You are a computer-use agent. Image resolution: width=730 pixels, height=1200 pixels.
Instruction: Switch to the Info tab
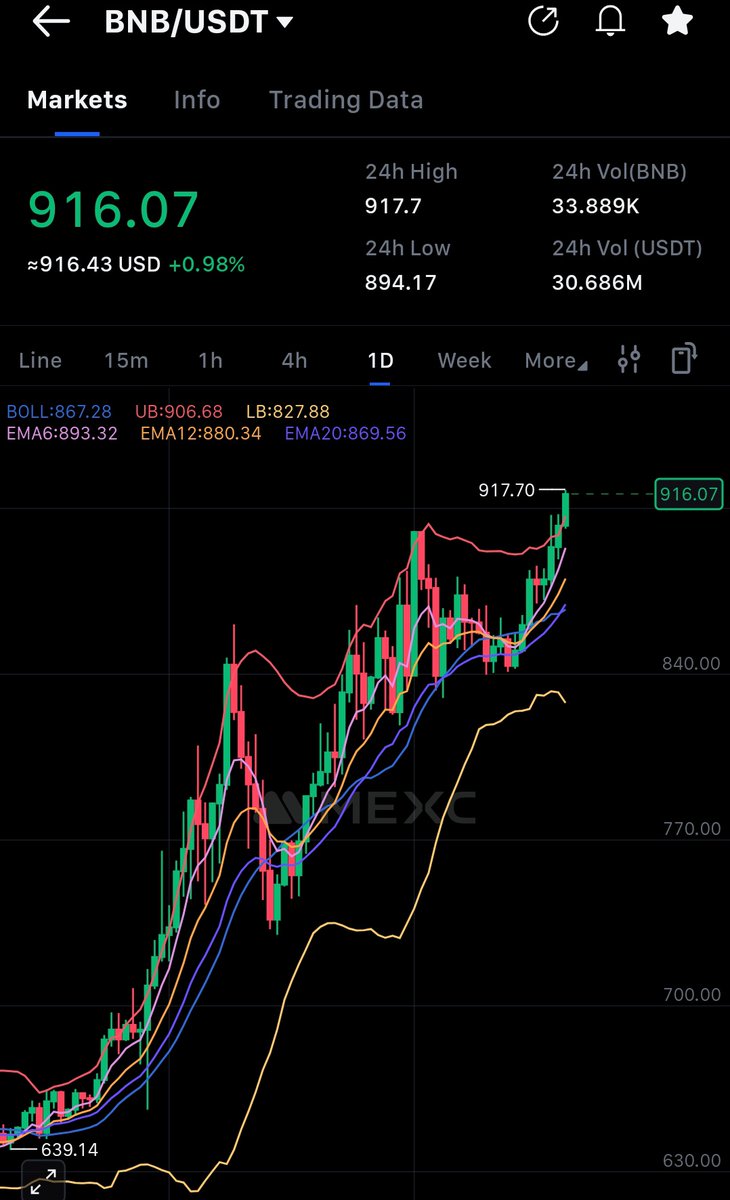197,100
